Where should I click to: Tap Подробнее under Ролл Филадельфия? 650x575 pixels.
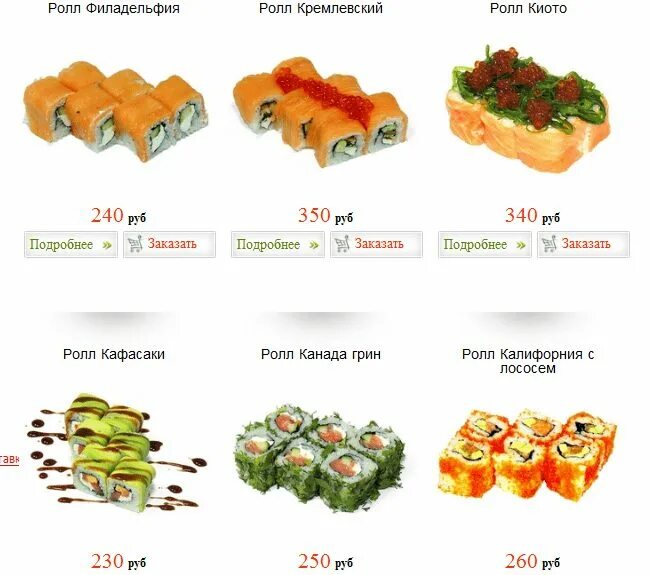coord(70,244)
